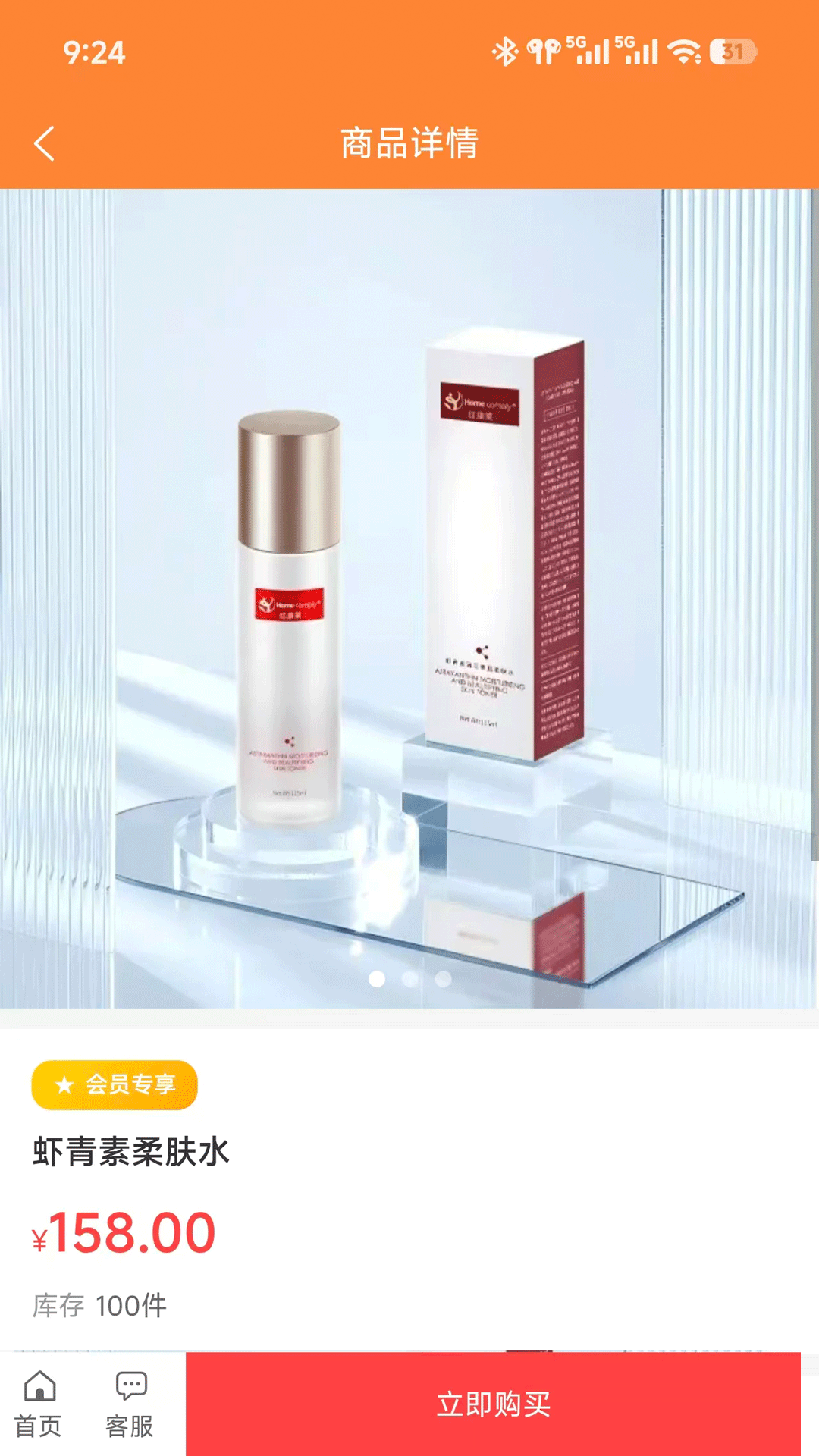
Task: Go back from the 商品详情 page
Action: (x=44, y=143)
